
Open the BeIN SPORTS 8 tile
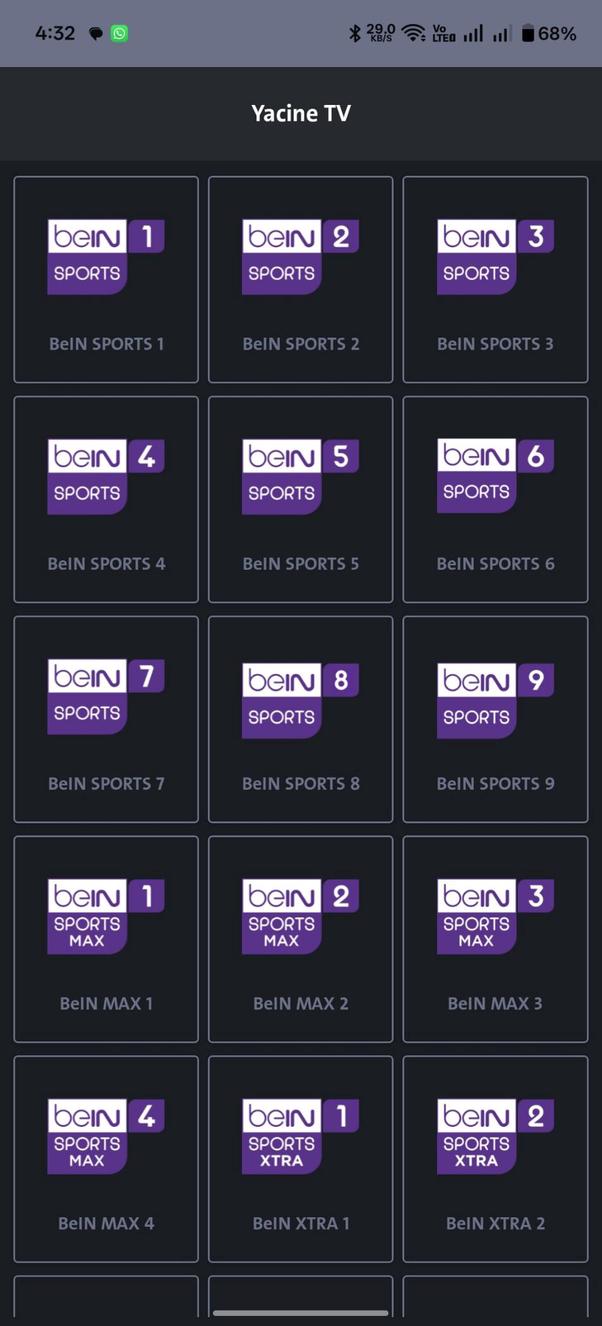(x=300, y=719)
